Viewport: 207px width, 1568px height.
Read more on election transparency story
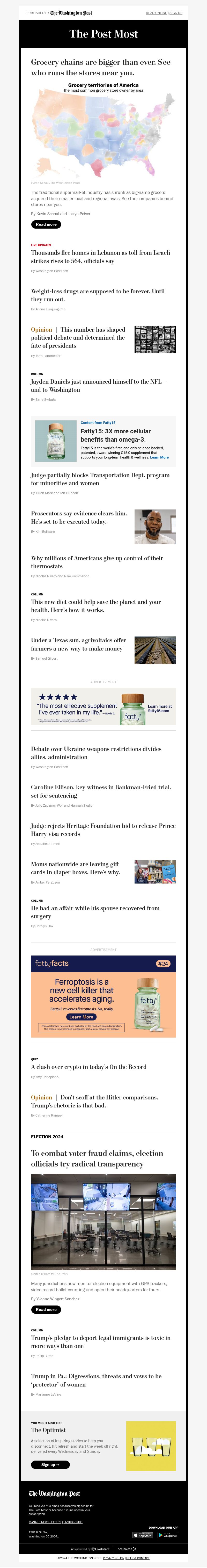(46, 1310)
